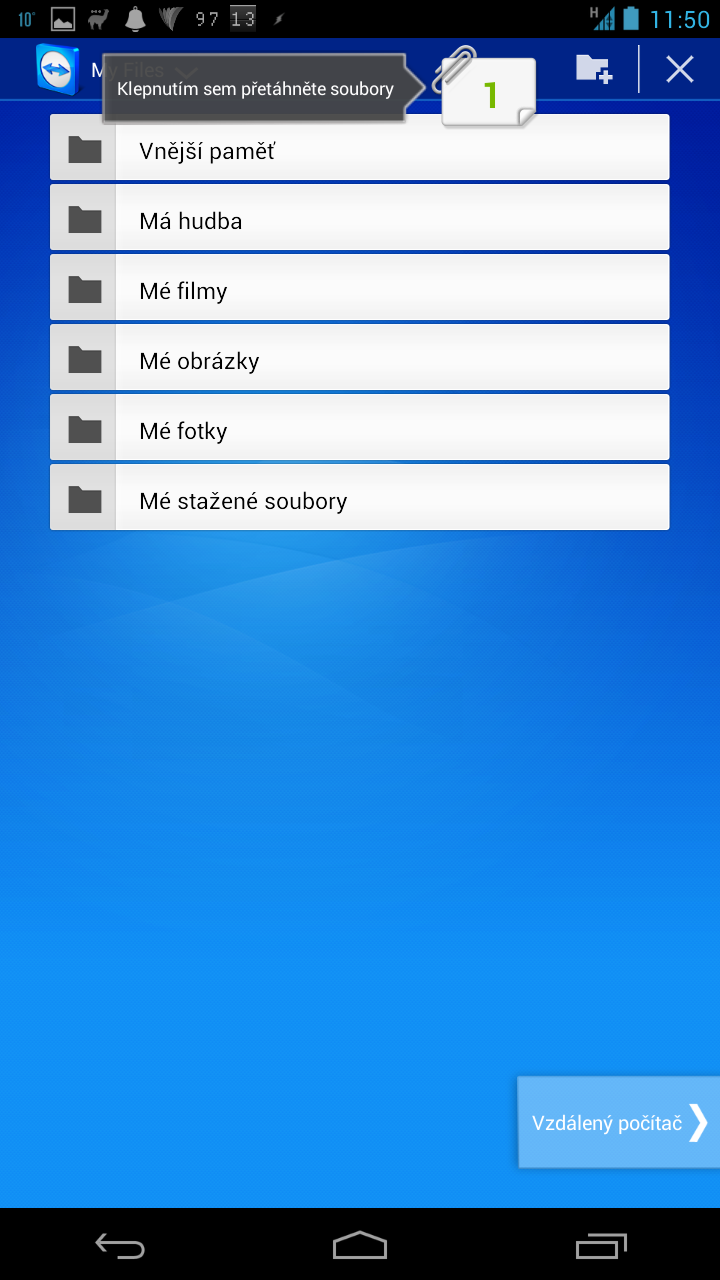The image size is (720, 1280).
Task: Go back with the system back button
Action: point(120,1245)
